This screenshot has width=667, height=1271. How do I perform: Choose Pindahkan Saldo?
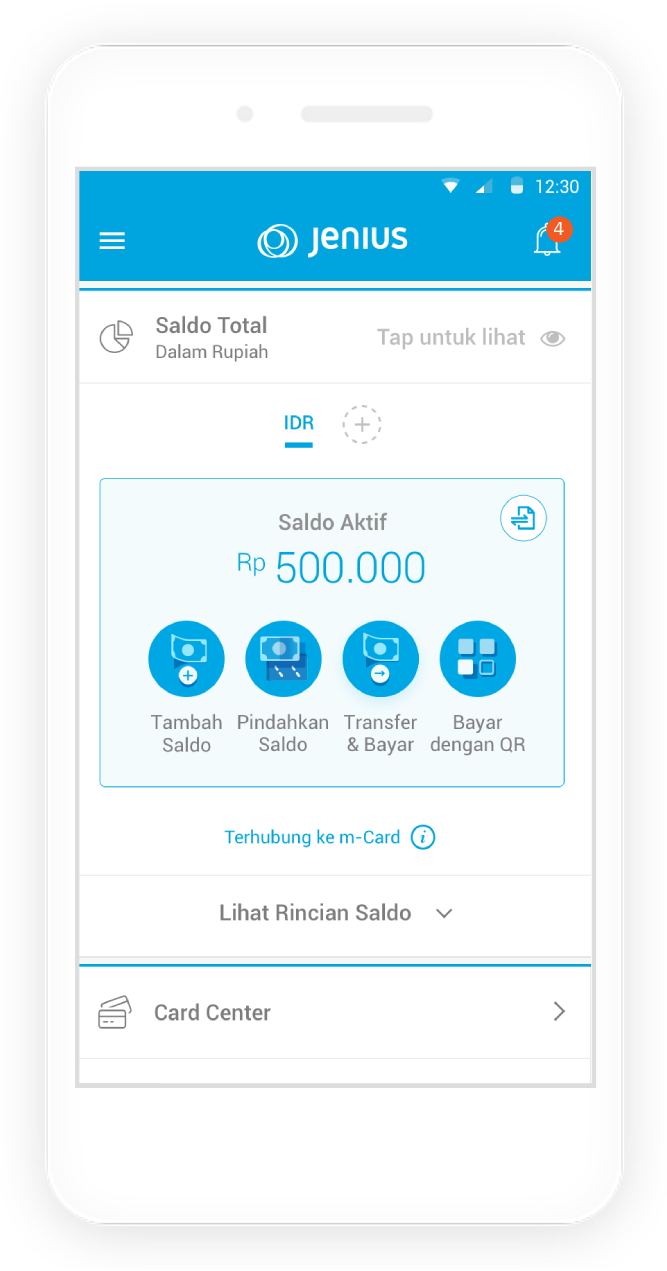click(283, 688)
